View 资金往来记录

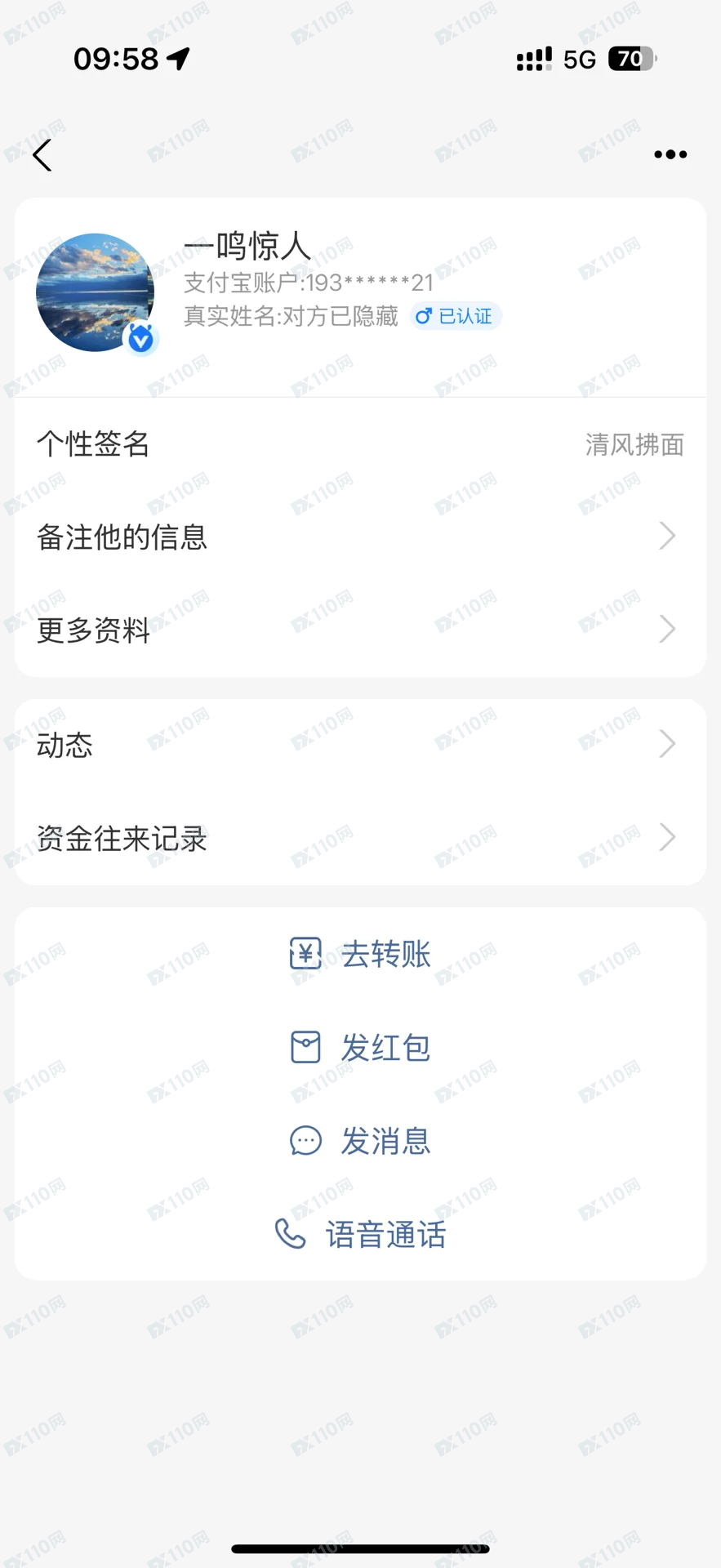360,838
